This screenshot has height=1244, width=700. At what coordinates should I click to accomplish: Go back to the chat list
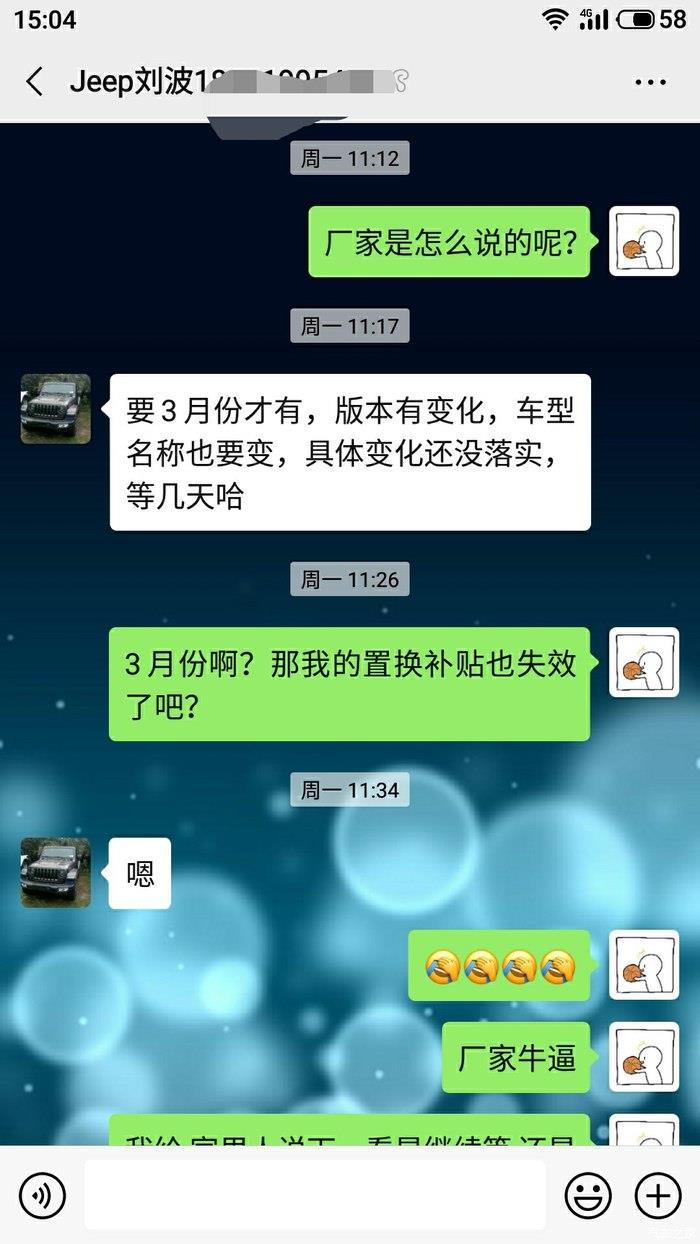[x=34, y=82]
